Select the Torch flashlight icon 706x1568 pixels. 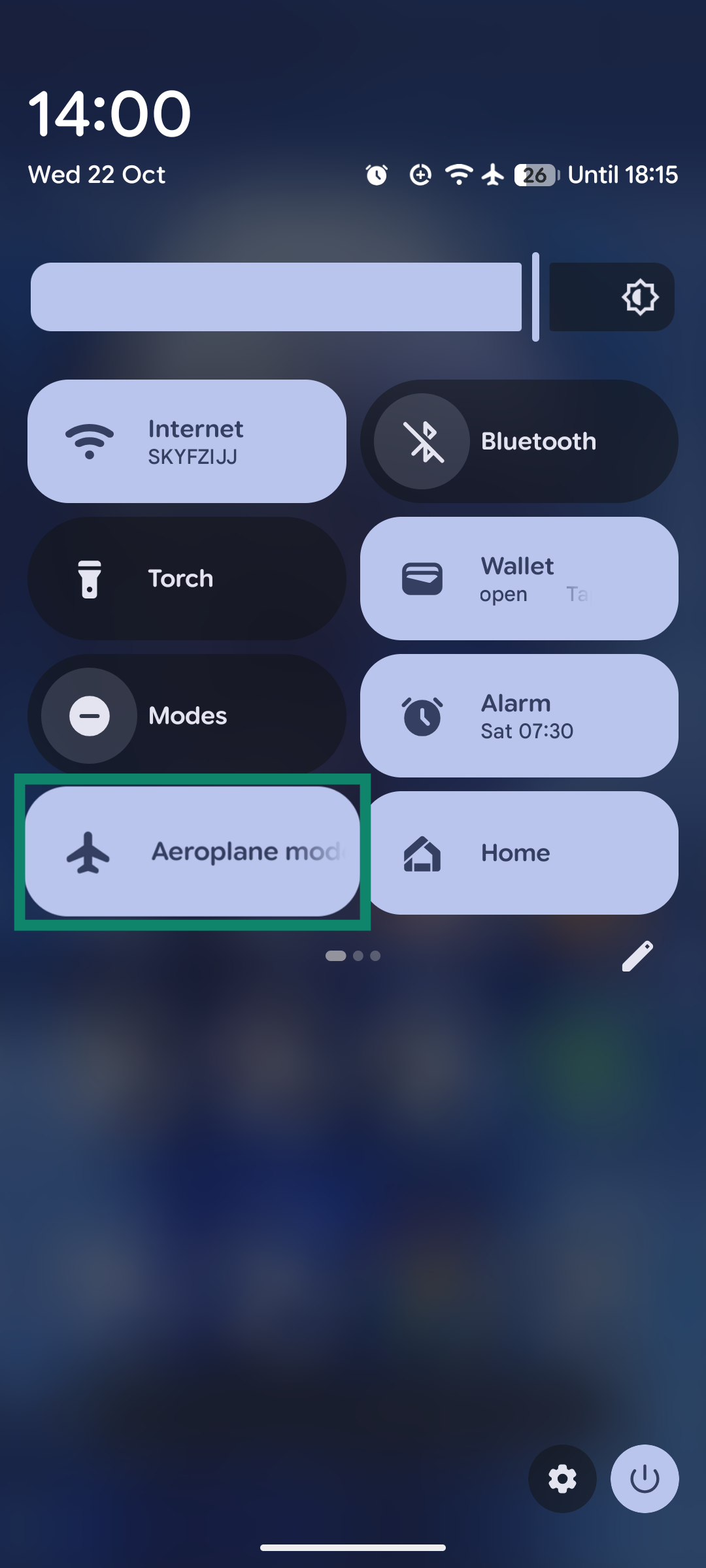[90, 578]
